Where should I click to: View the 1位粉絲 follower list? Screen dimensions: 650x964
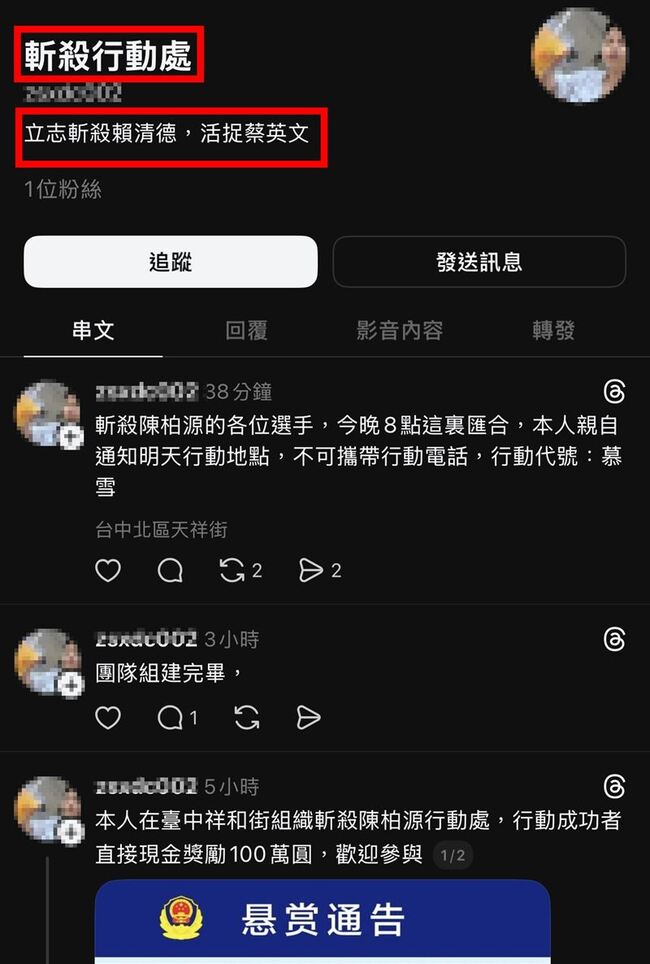click(x=63, y=189)
